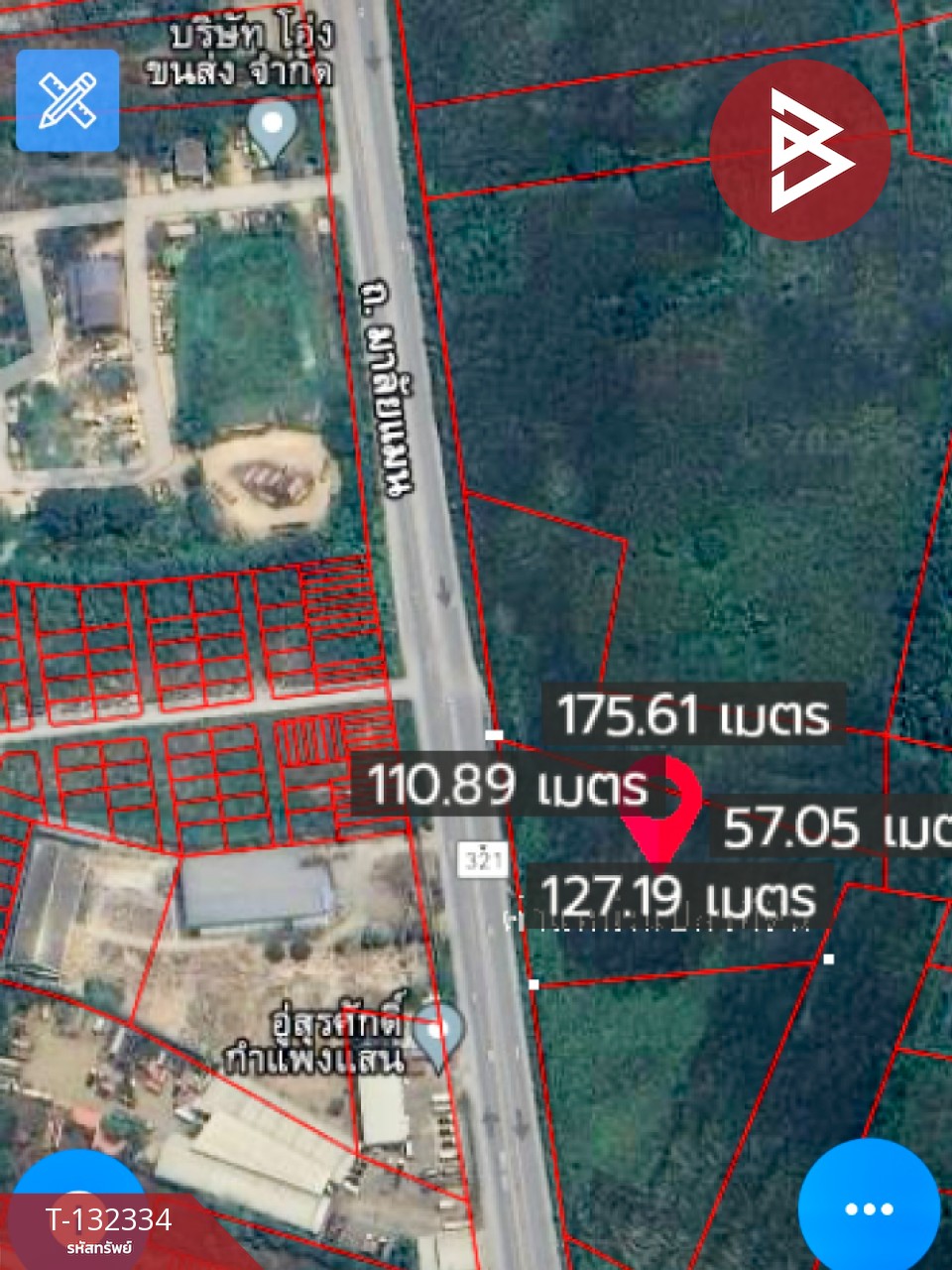Toggle the 175.61 เมตร measurement label
The width and height of the screenshot is (952, 1270).
[694, 716]
